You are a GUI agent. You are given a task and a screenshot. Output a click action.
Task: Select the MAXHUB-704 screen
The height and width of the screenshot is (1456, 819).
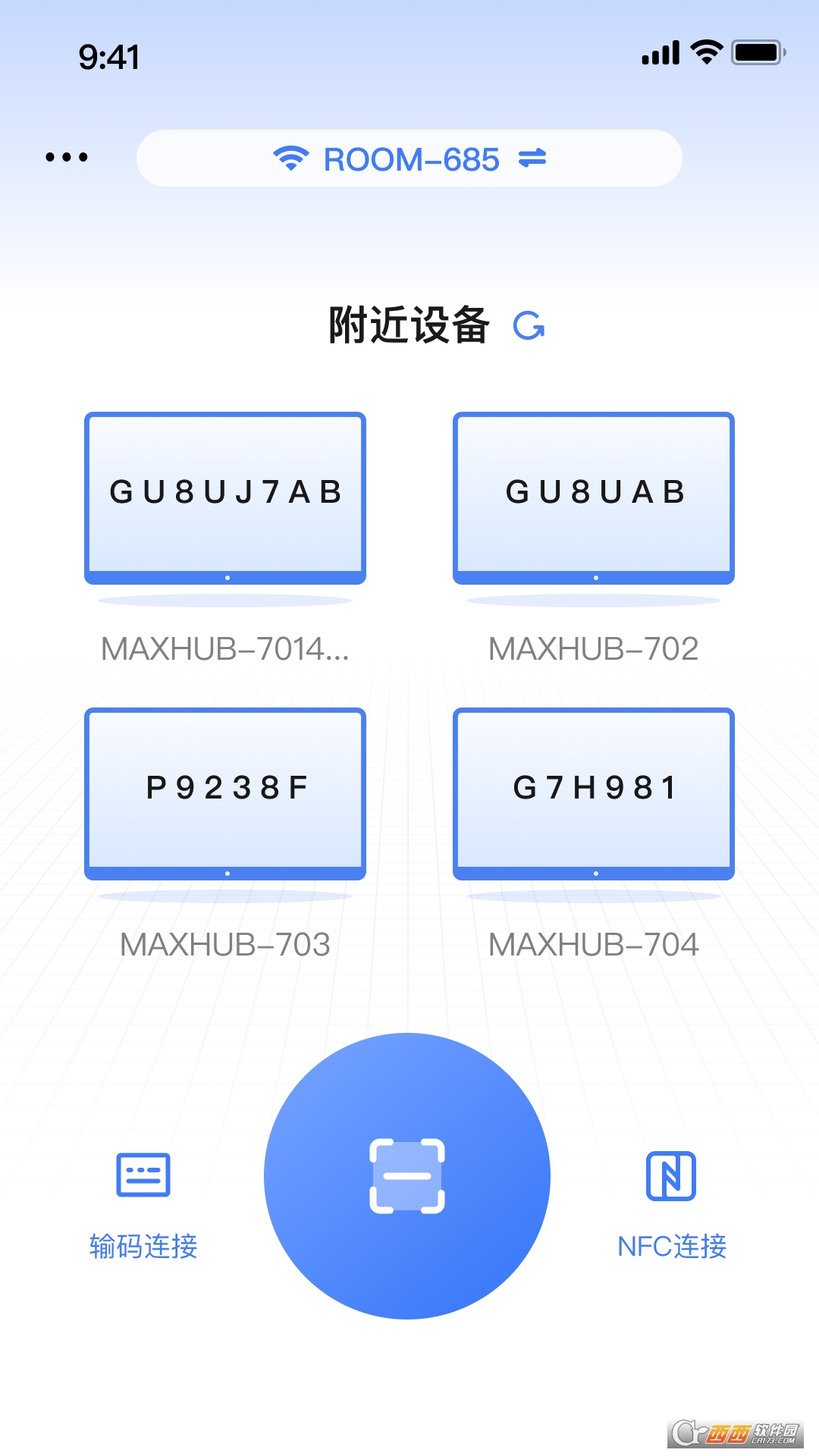(594, 794)
